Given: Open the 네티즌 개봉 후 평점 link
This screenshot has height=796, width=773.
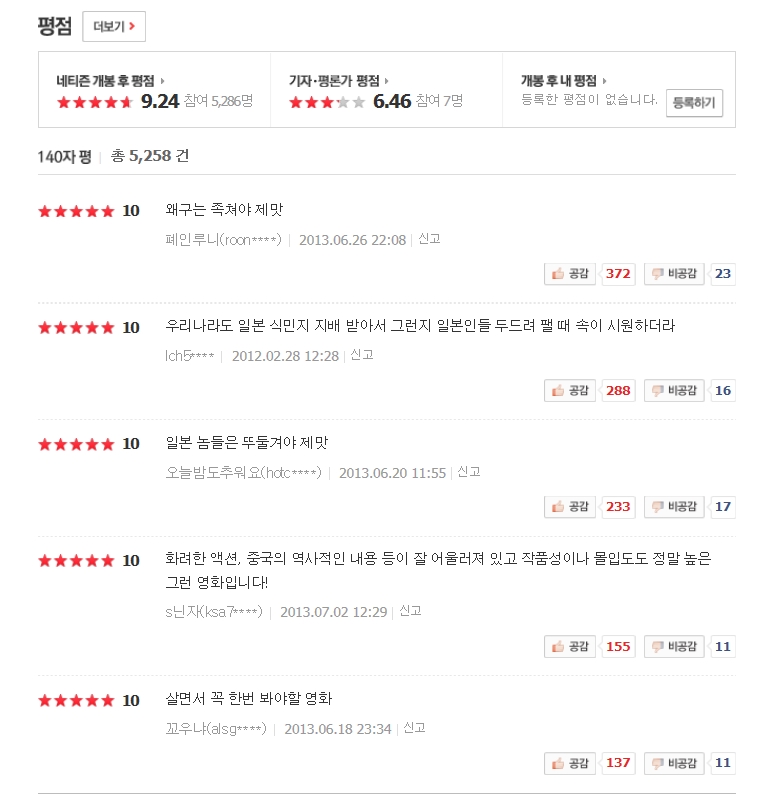Looking at the screenshot, I should (110, 81).
